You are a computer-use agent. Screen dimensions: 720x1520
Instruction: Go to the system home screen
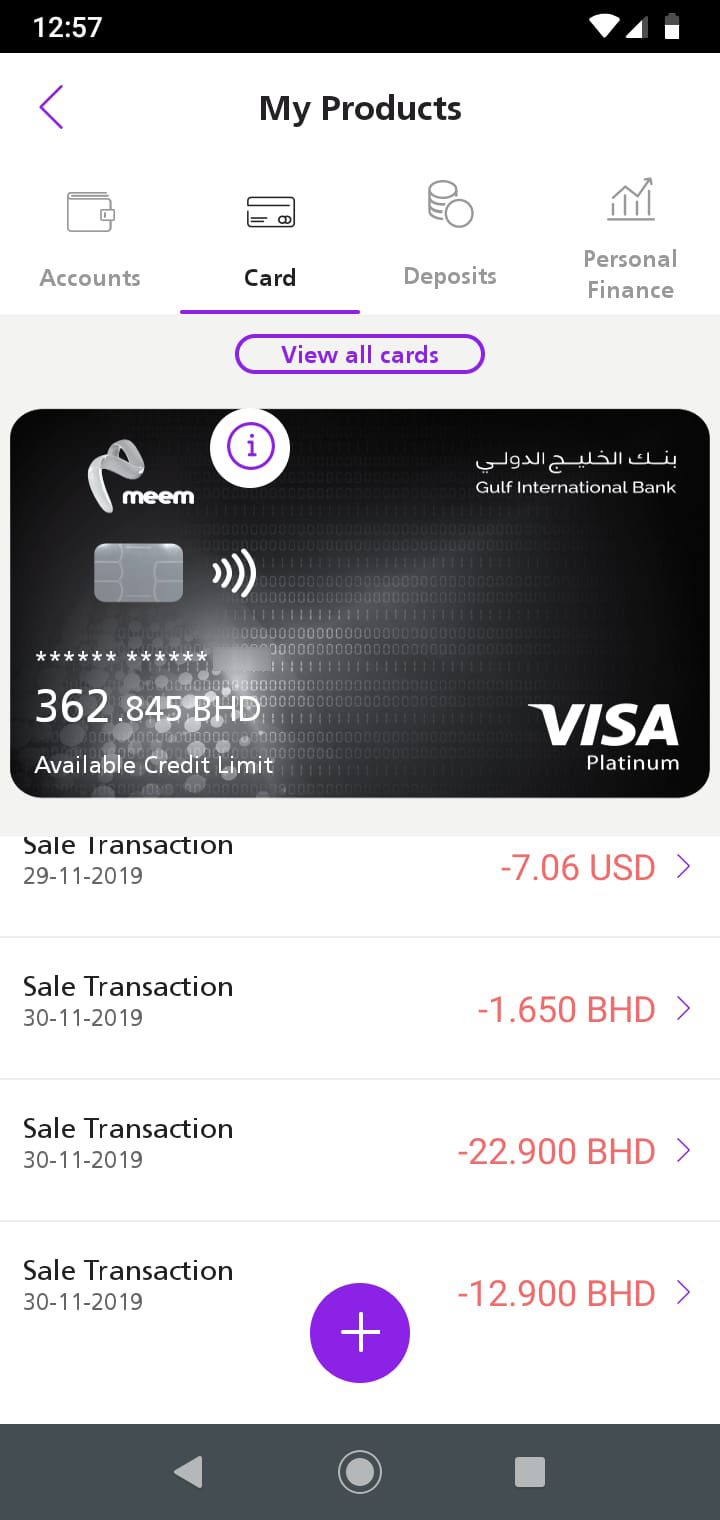coord(360,1472)
